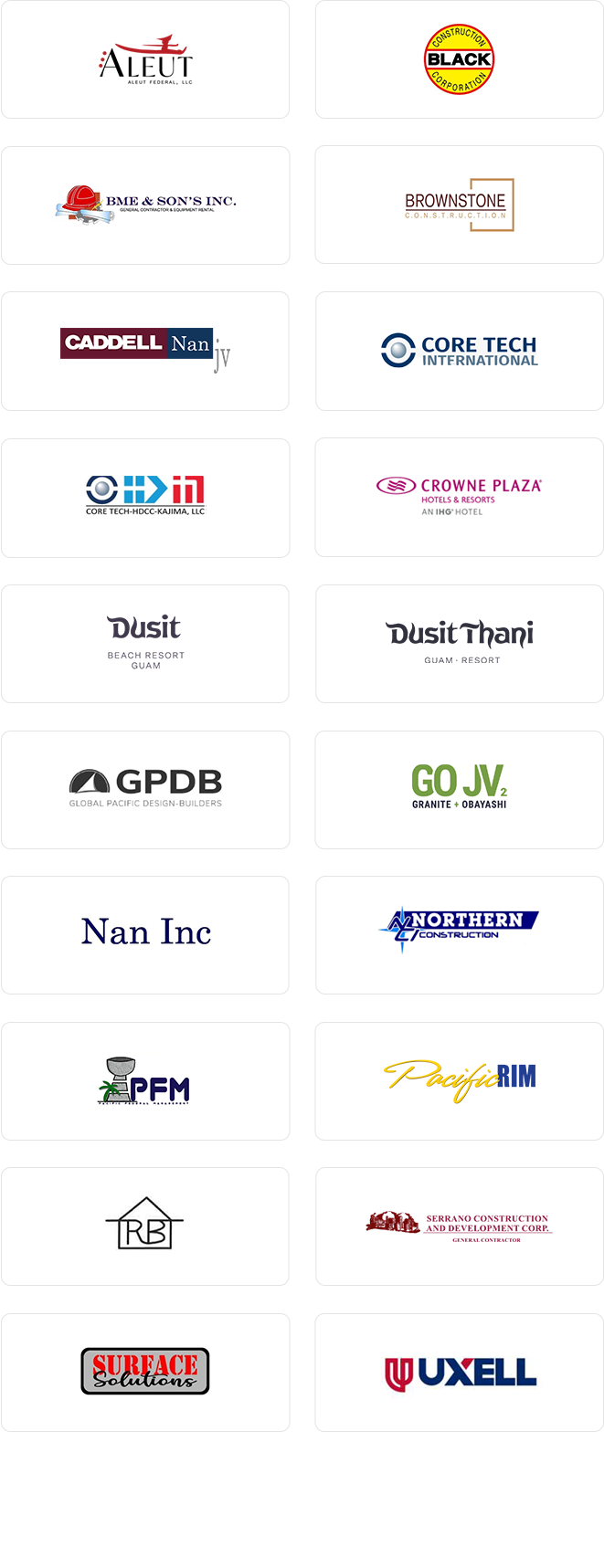Select the Black Construction Corporation tile
This screenshot has height=1568, width=604.
coord(459,60)
